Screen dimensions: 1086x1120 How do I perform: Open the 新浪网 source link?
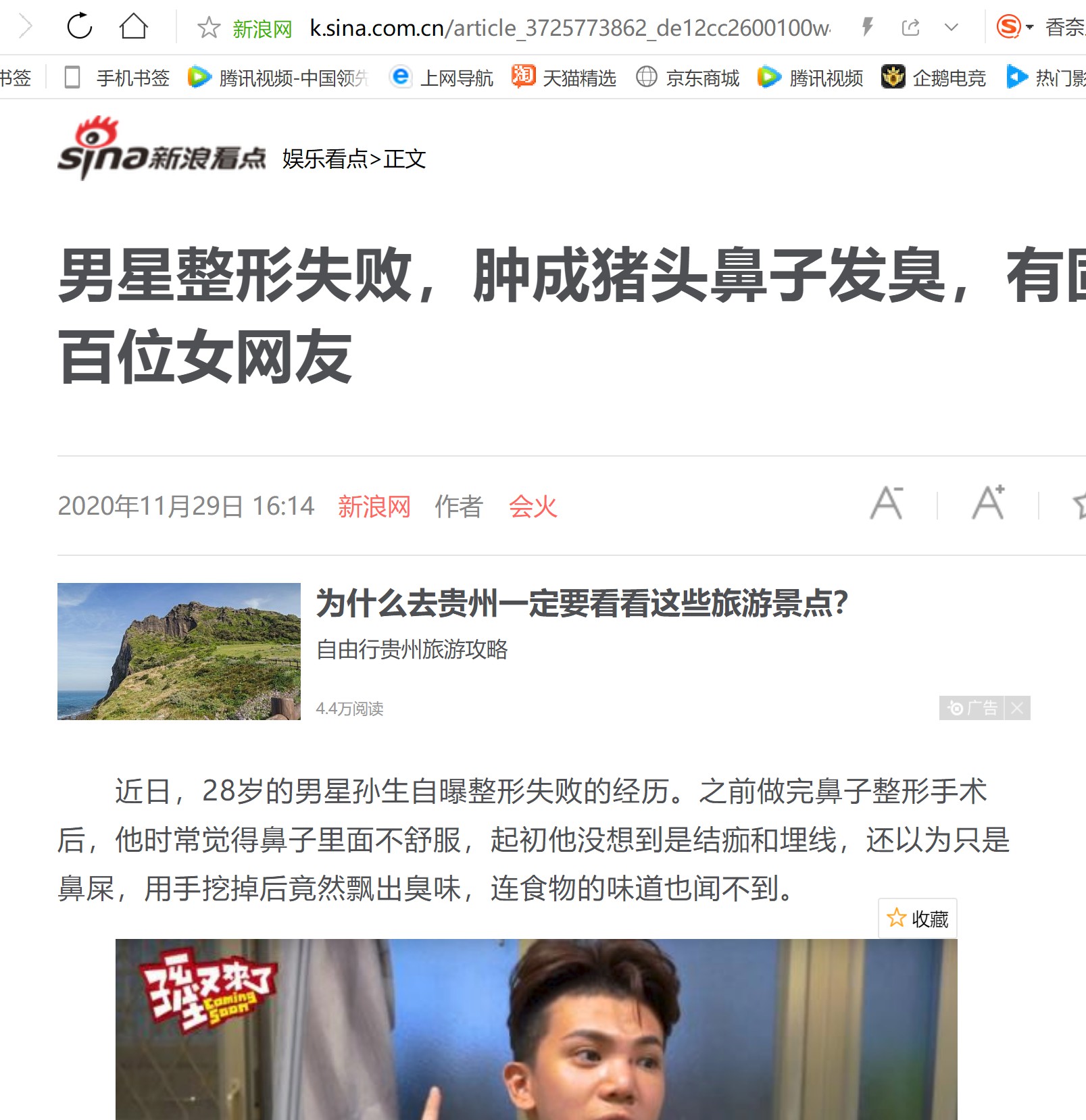pyautogui.click(x=374, y=506)
